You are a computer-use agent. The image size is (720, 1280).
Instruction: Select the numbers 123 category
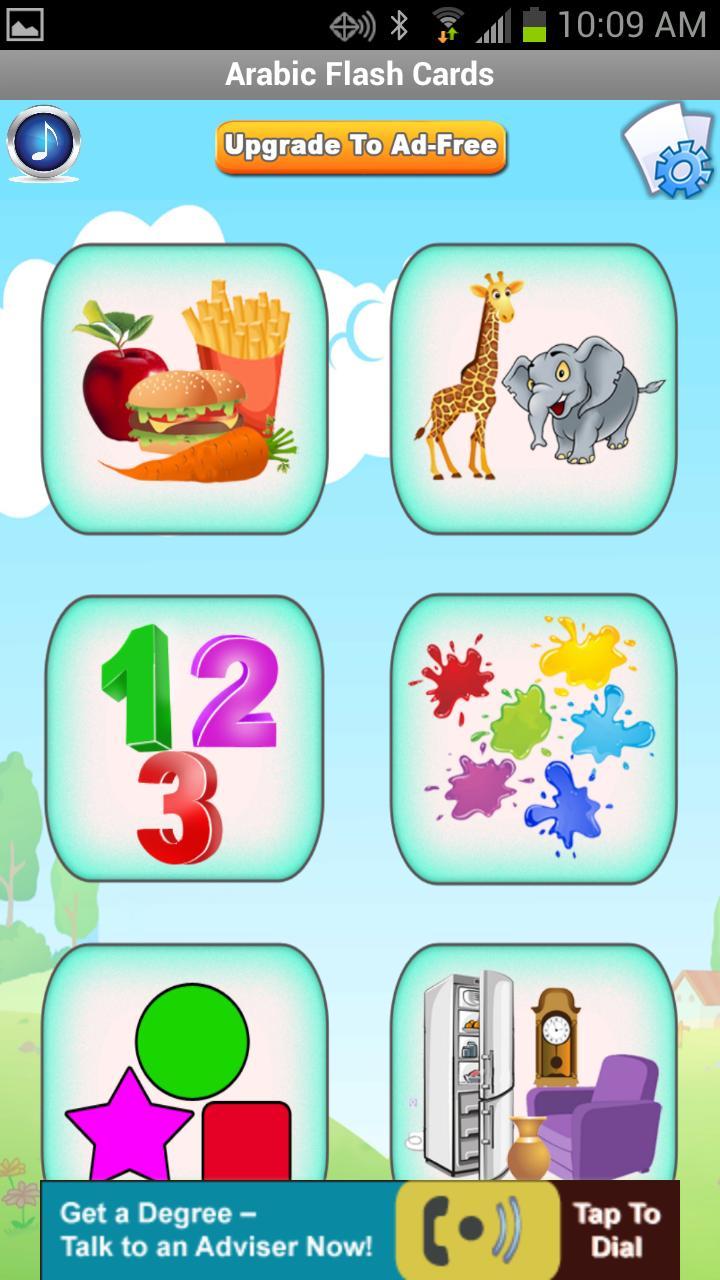[x=185, y=739]
